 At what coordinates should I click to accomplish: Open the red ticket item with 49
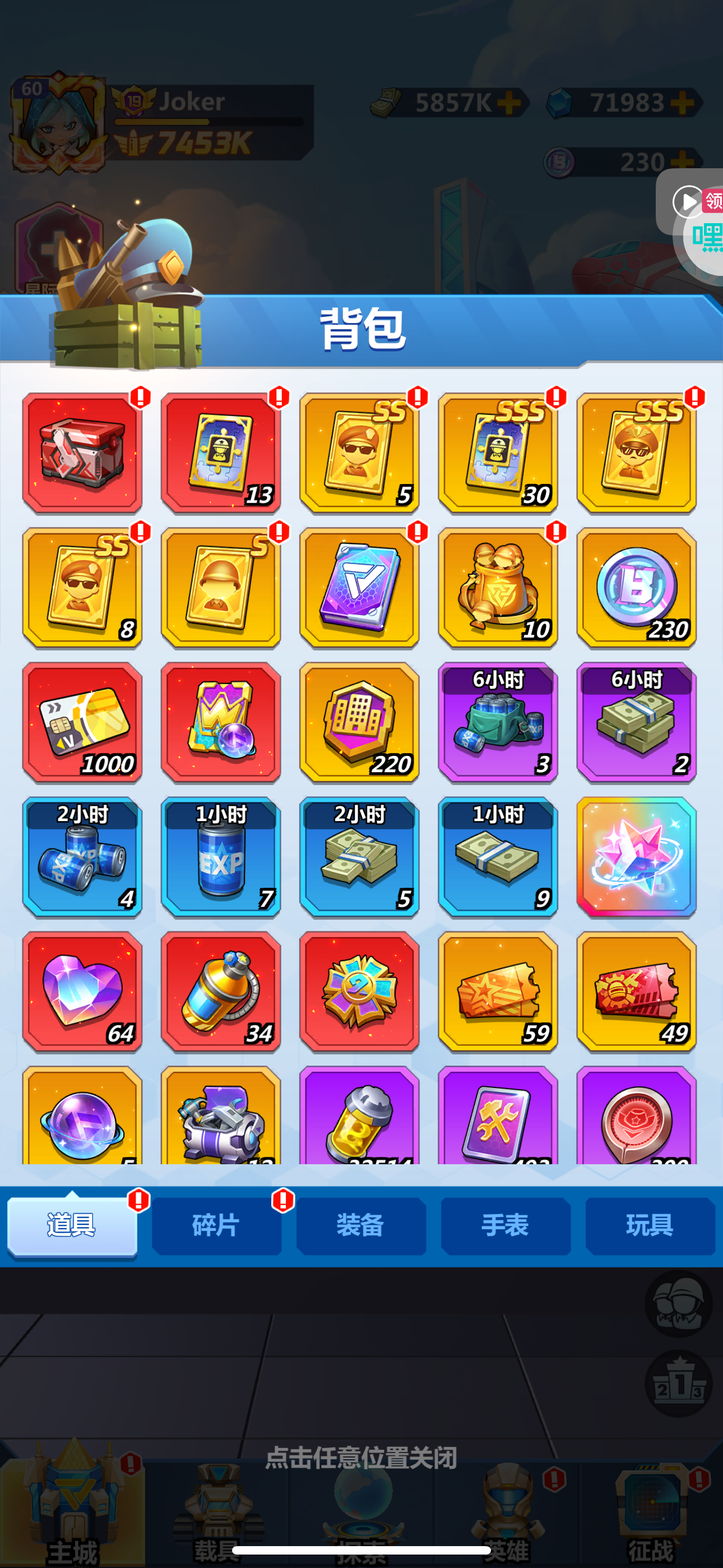point(637,991)
